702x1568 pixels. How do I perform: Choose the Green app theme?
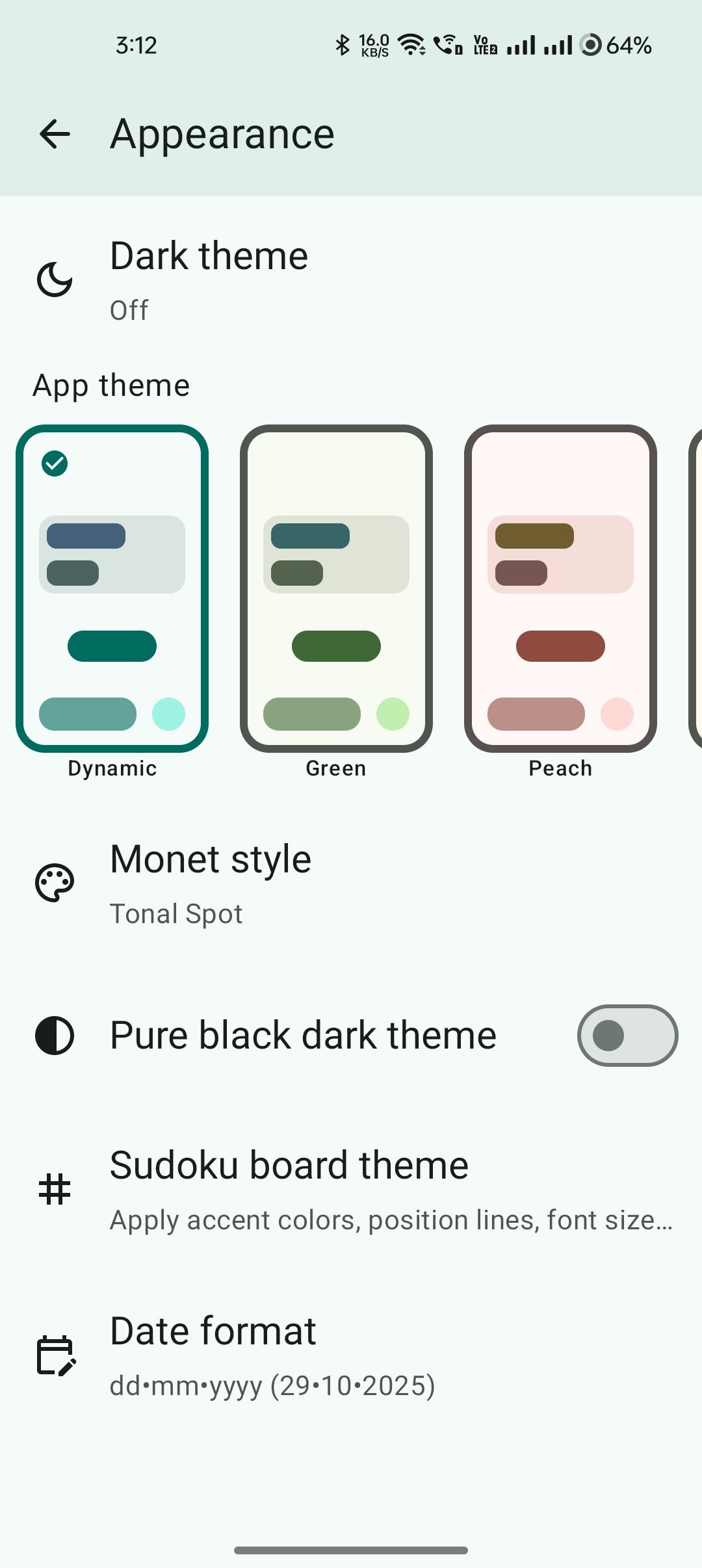[336, 588]
